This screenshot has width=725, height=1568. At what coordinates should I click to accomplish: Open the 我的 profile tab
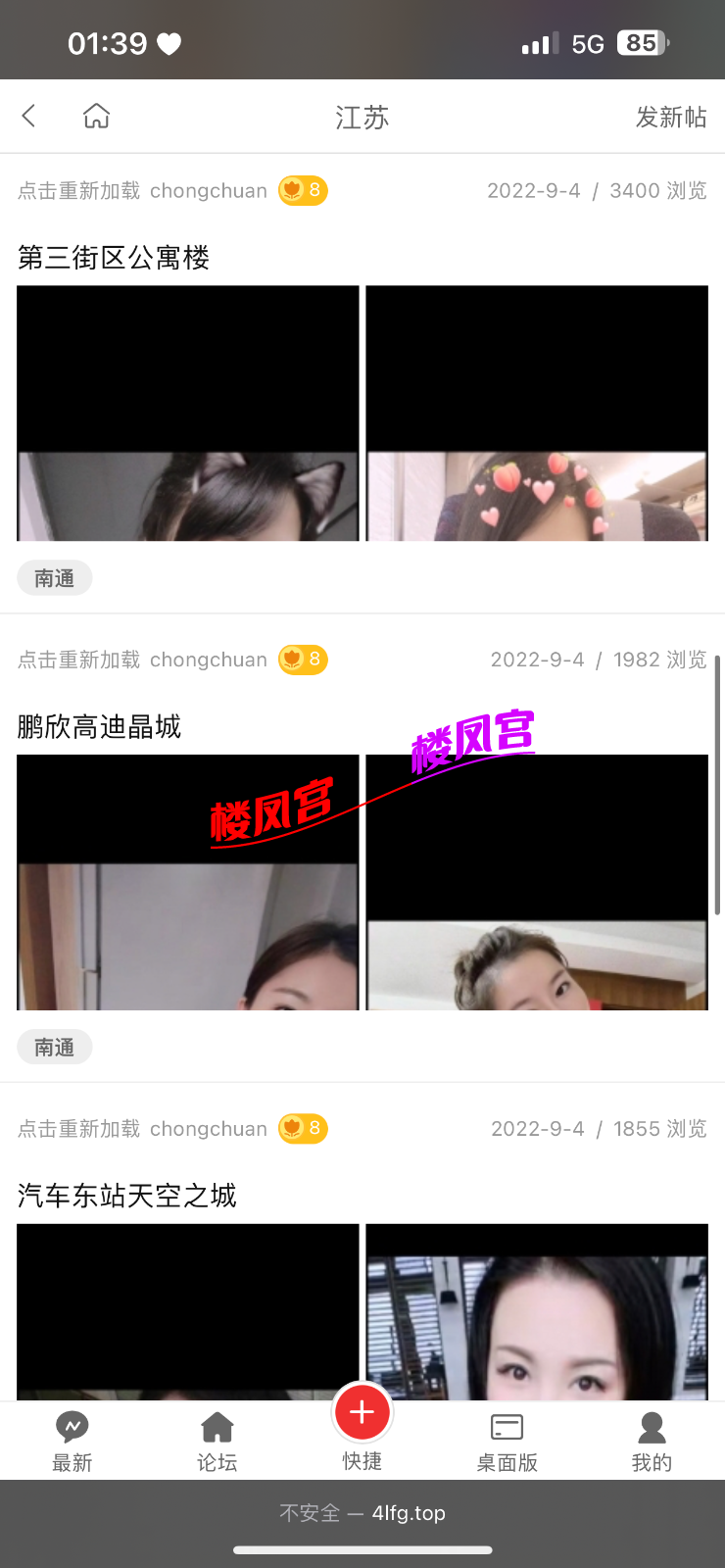coord(652,1441)
